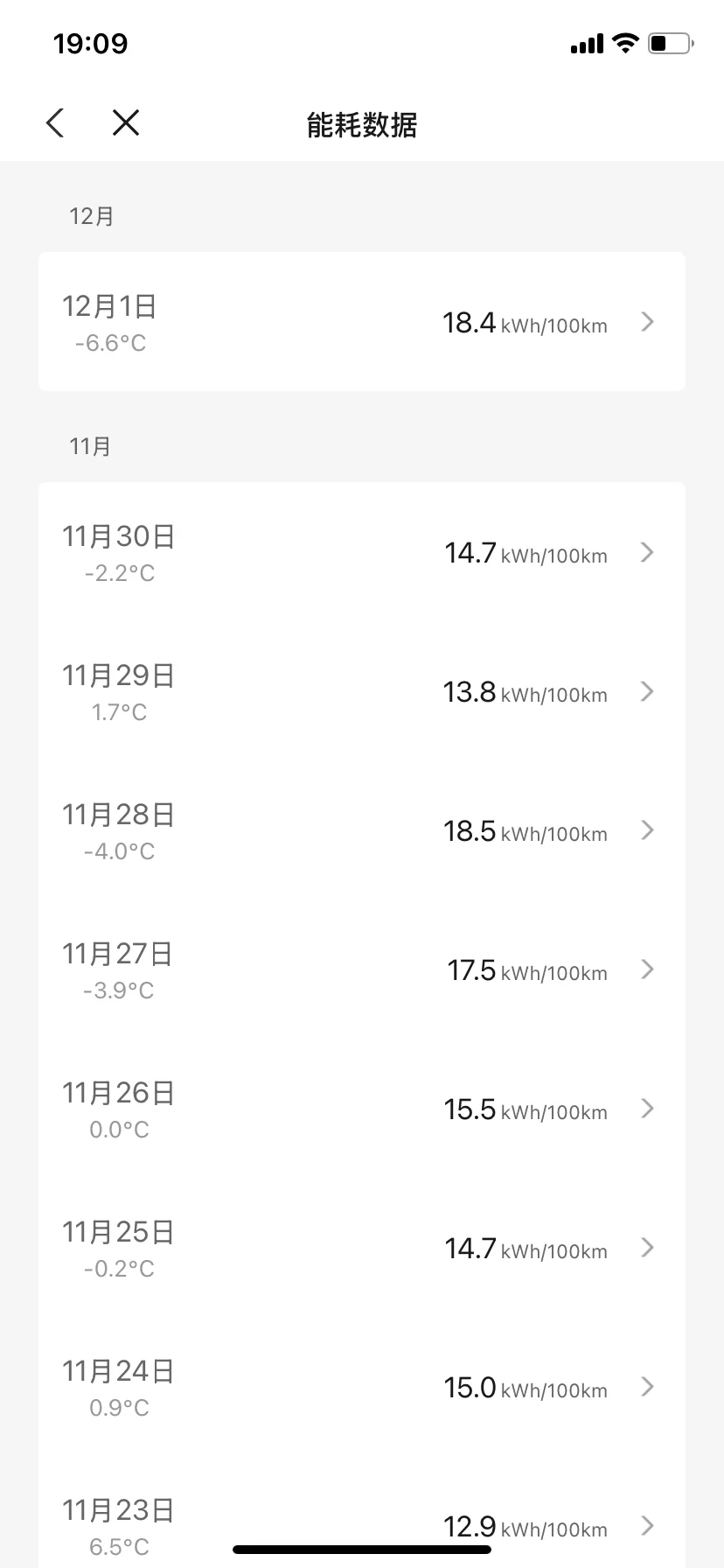
Task: View details for 11月26日
Action: click(361, 1109)
